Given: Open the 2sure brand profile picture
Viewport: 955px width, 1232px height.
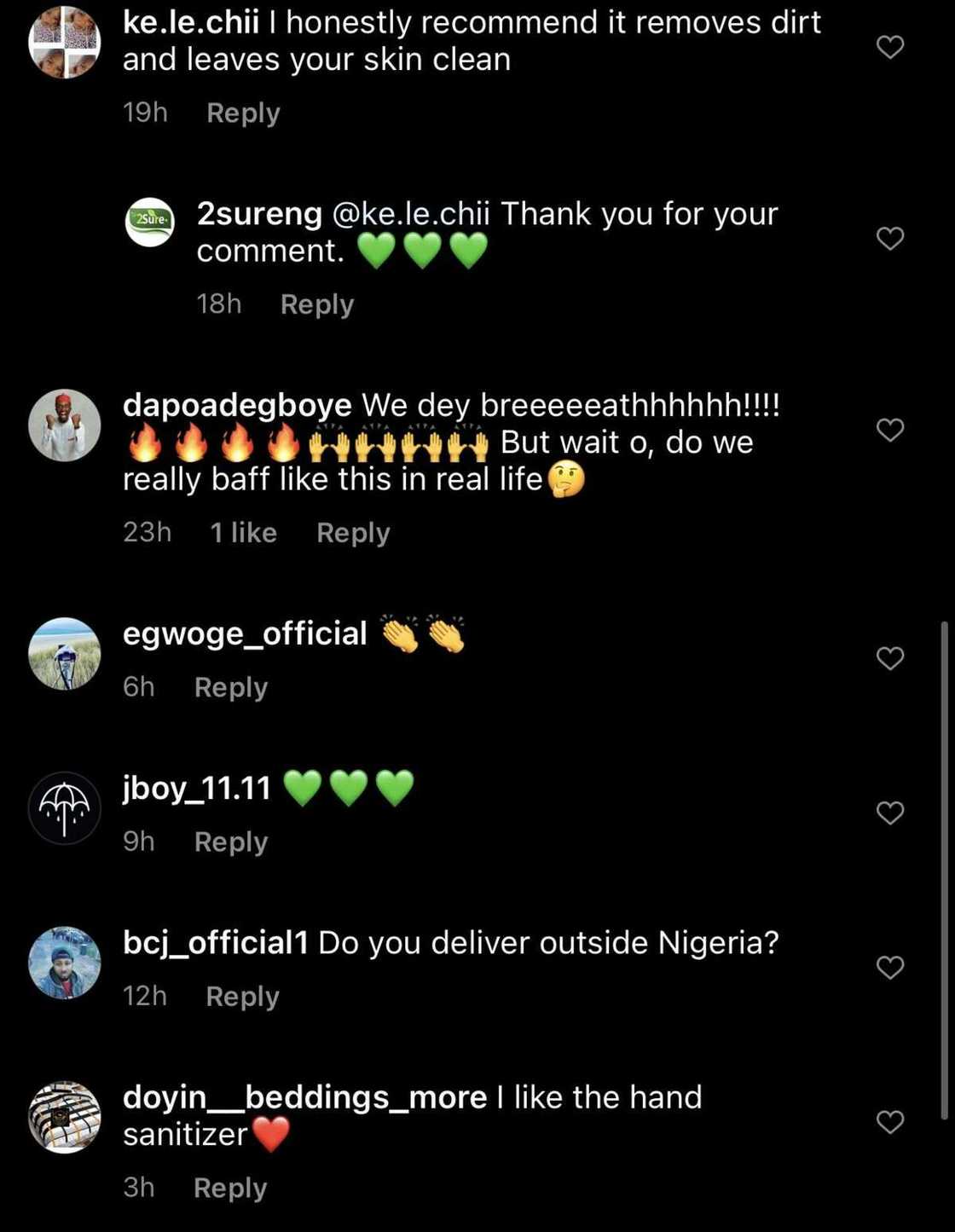Looking at the screenshot, I should point(150,223).
